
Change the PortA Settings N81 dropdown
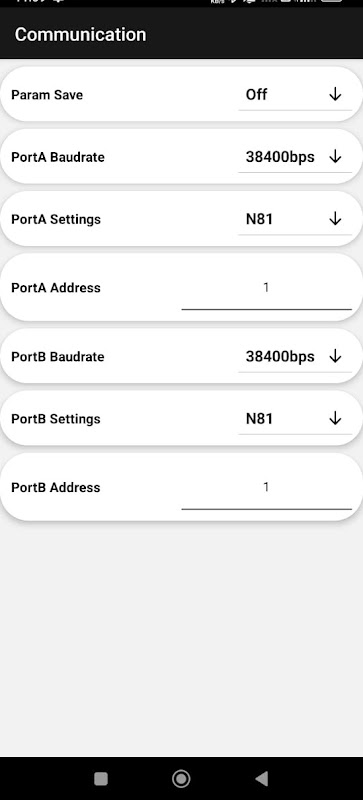pos(295,219)
